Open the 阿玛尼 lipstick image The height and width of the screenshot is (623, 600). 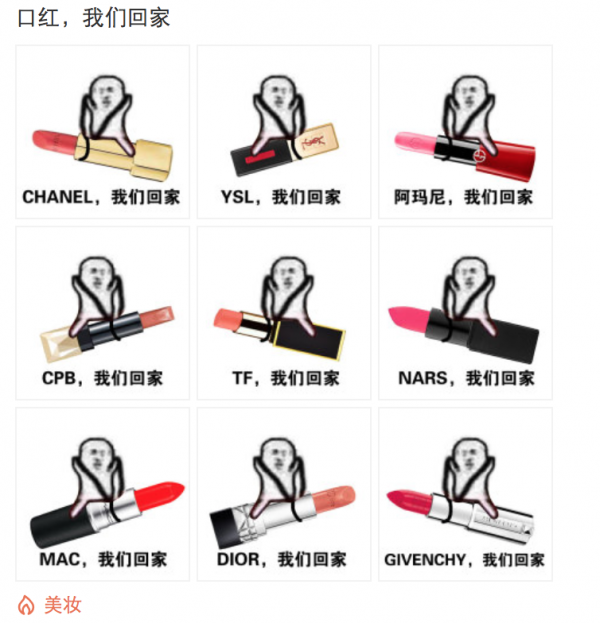465,131
